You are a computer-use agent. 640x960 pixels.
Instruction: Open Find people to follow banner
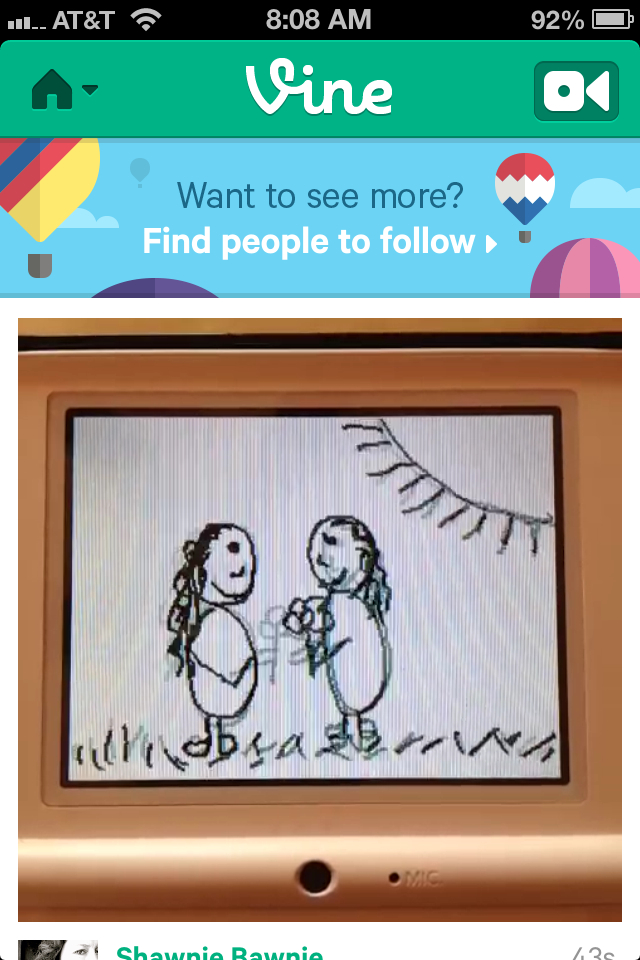[319, 241]
